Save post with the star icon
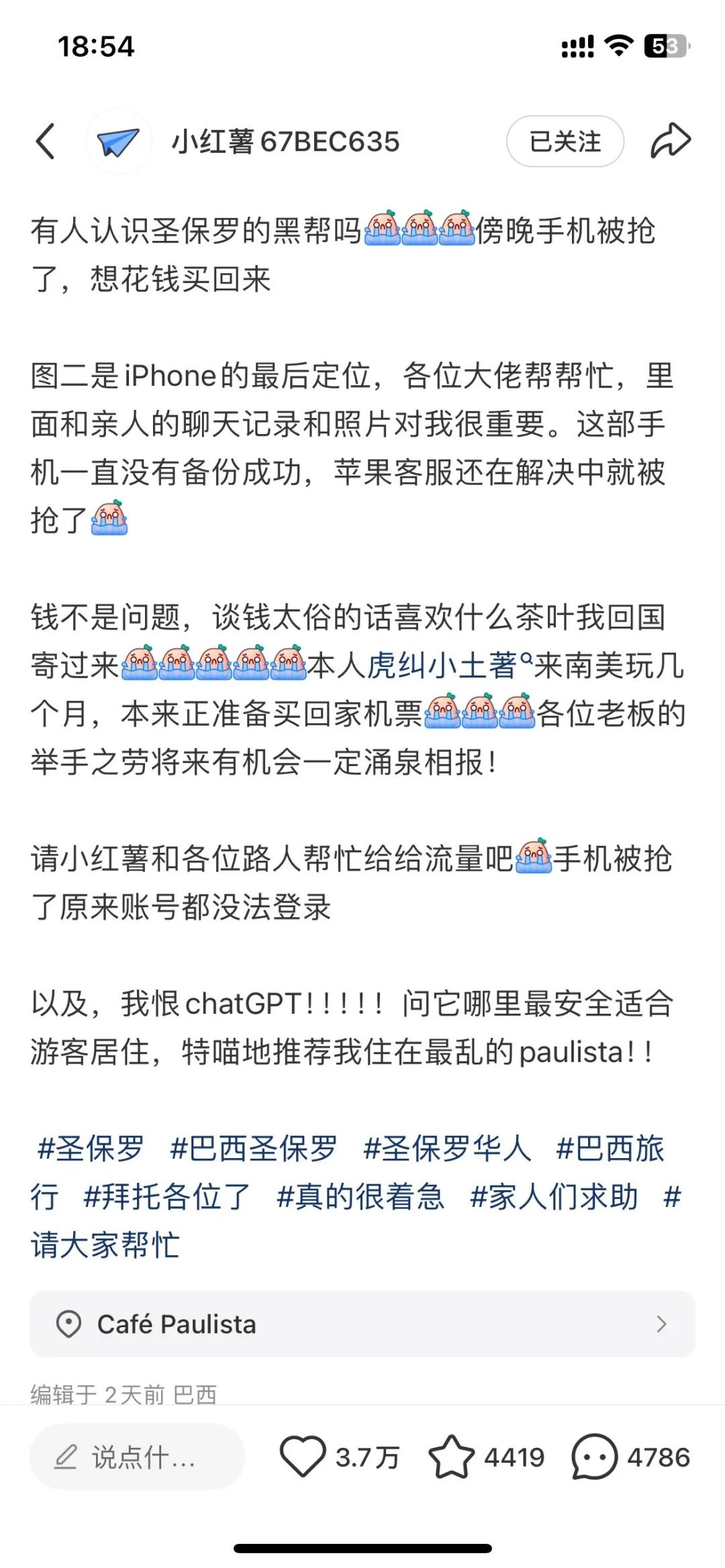 [x=450, y=1457]
